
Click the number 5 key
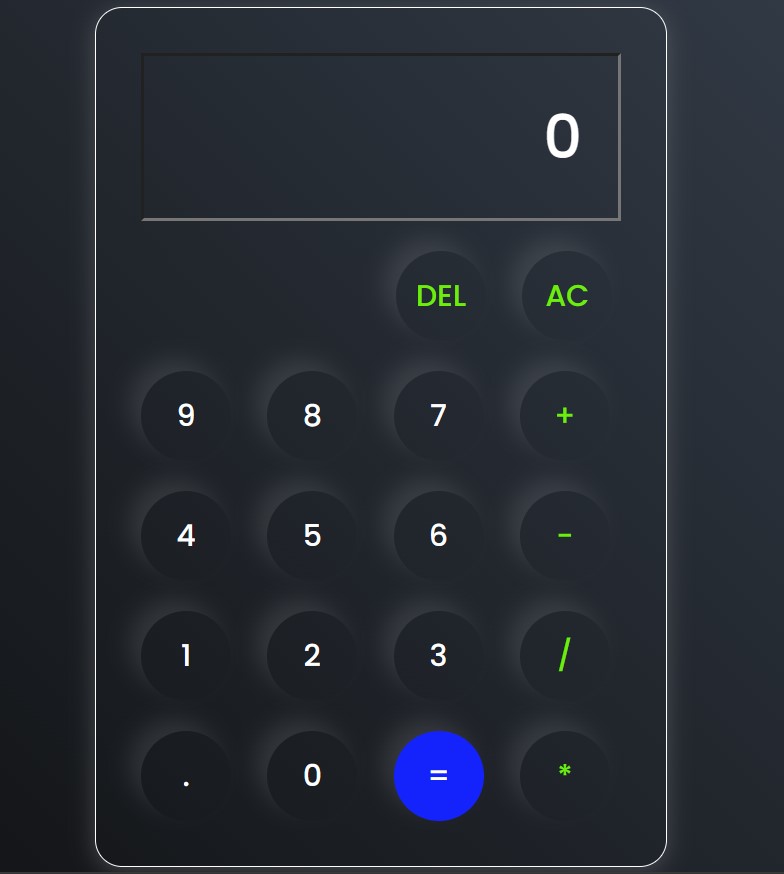[x=312, y=536]
